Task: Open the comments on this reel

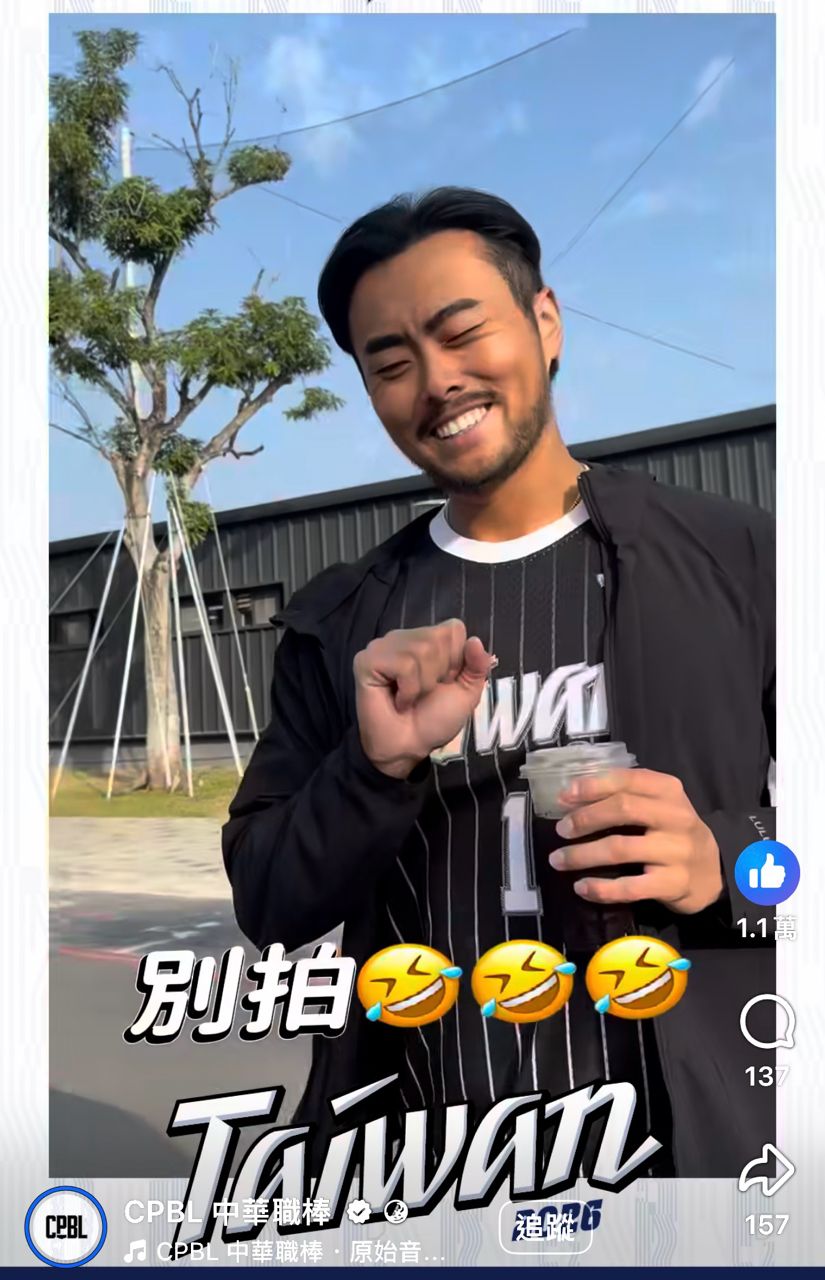Action: [767, 1022]
